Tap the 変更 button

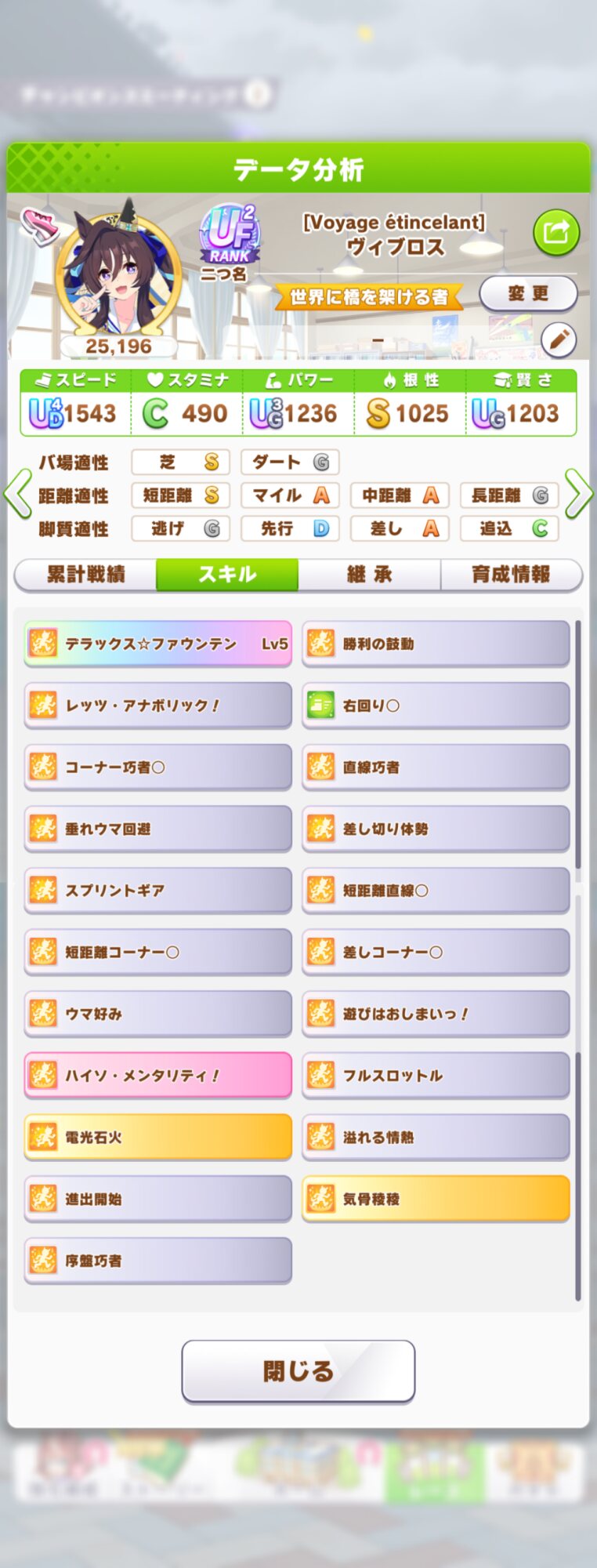pyautogui.click(x=528, y=293)
